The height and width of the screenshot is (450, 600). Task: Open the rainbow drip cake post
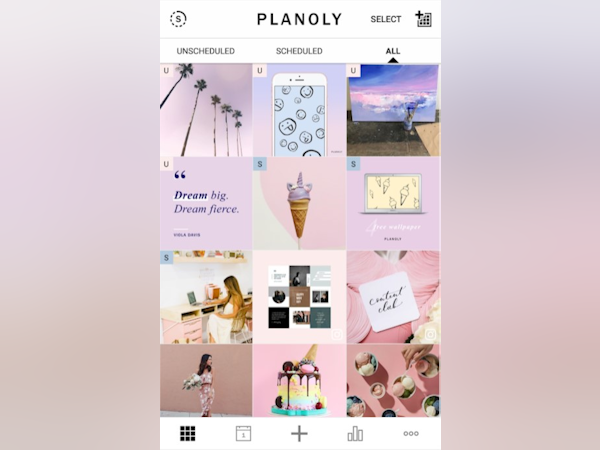pyautogui.click(x=299, y=380)
